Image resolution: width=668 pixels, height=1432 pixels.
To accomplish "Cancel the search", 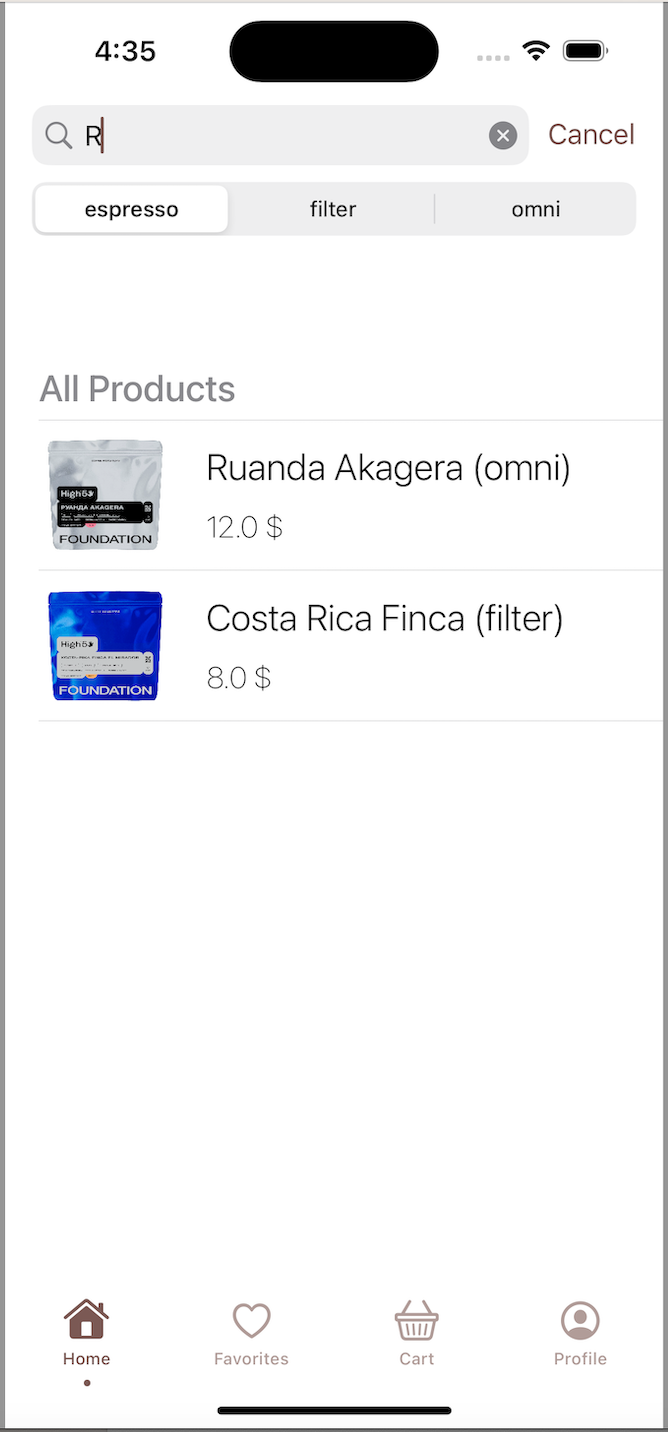I will point(591,135).
